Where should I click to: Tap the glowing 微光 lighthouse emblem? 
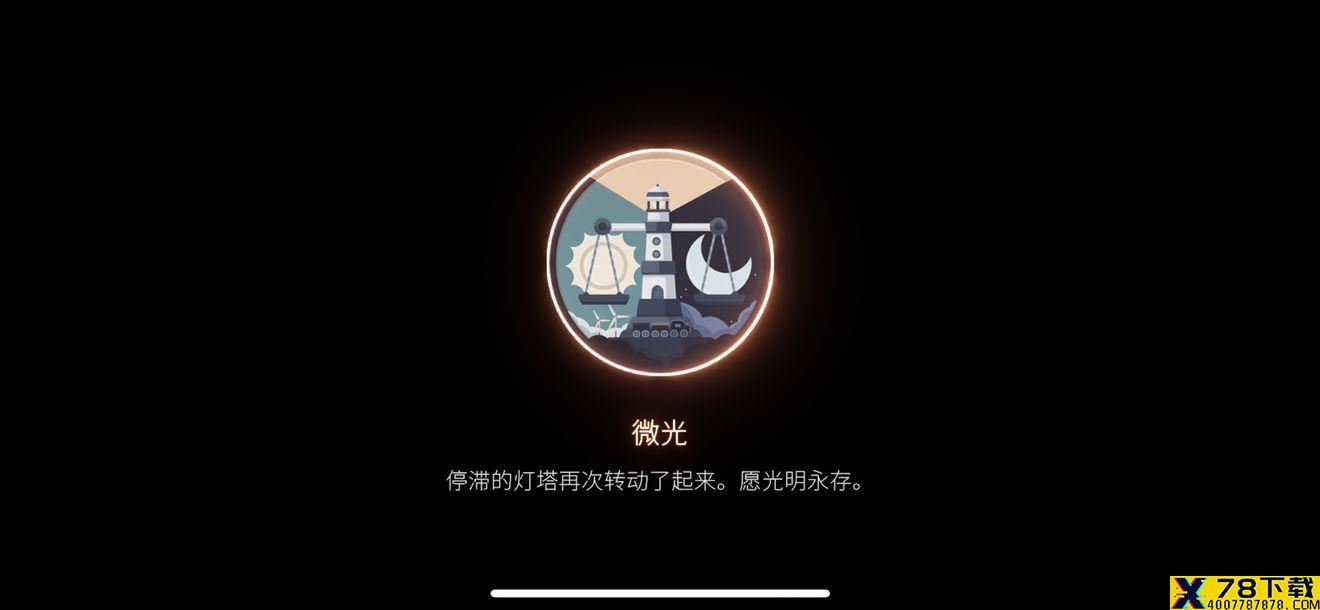point(659,262)
